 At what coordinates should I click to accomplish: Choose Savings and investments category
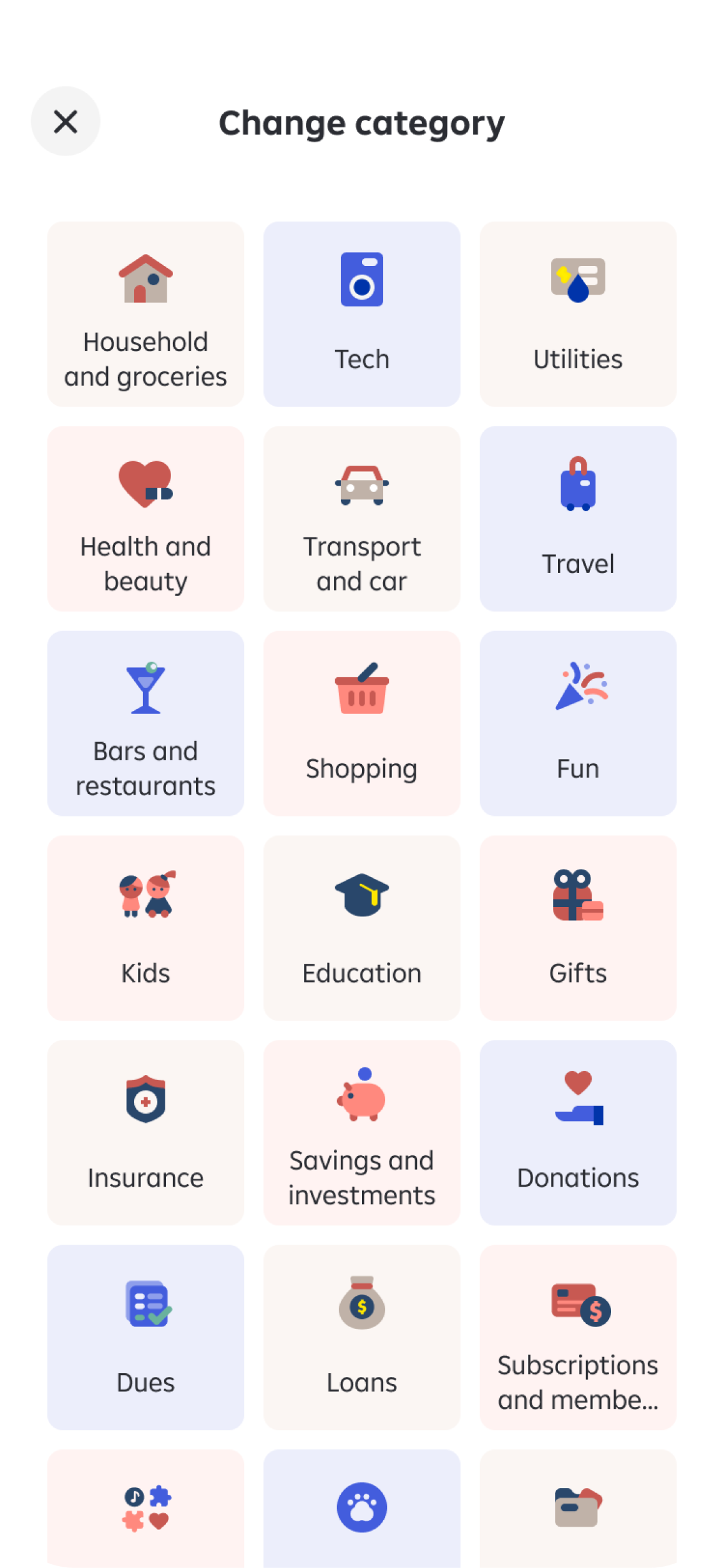362,1133
